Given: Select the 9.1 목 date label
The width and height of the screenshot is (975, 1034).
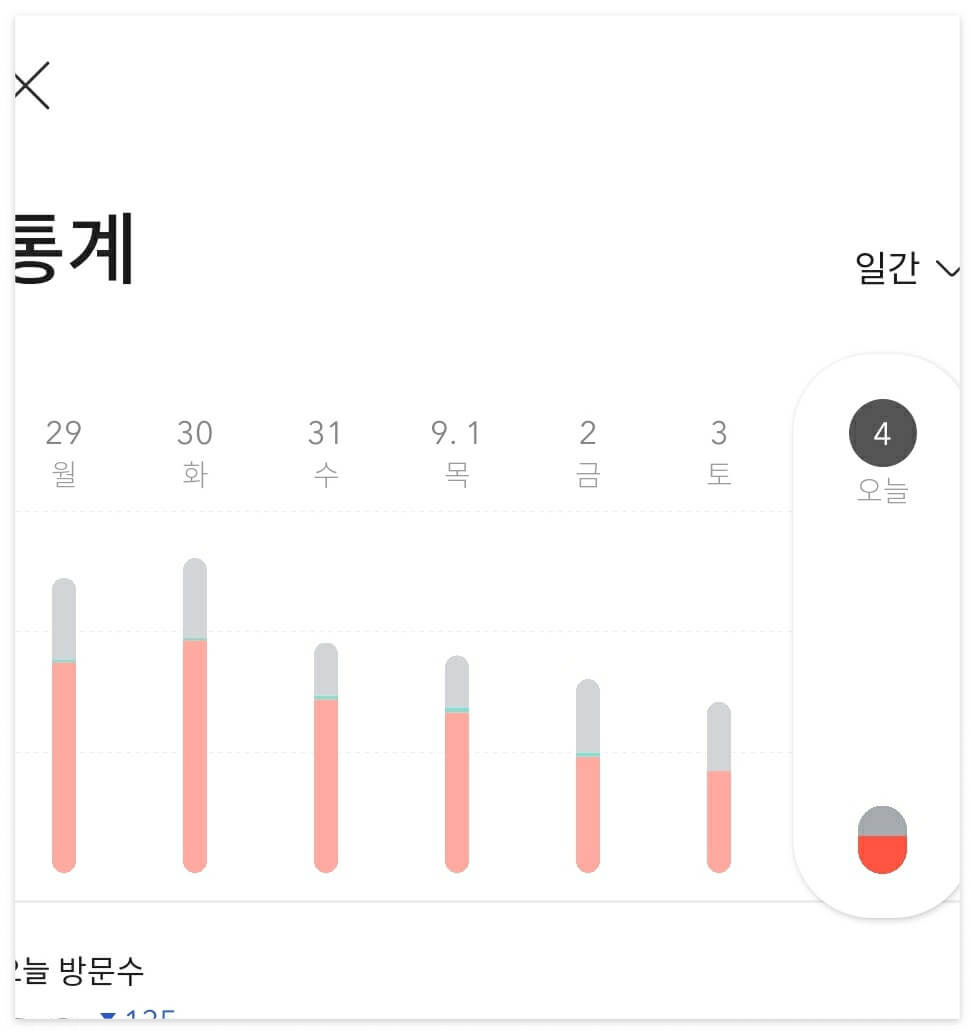Looking at the screenshot, I should (454, 452).
